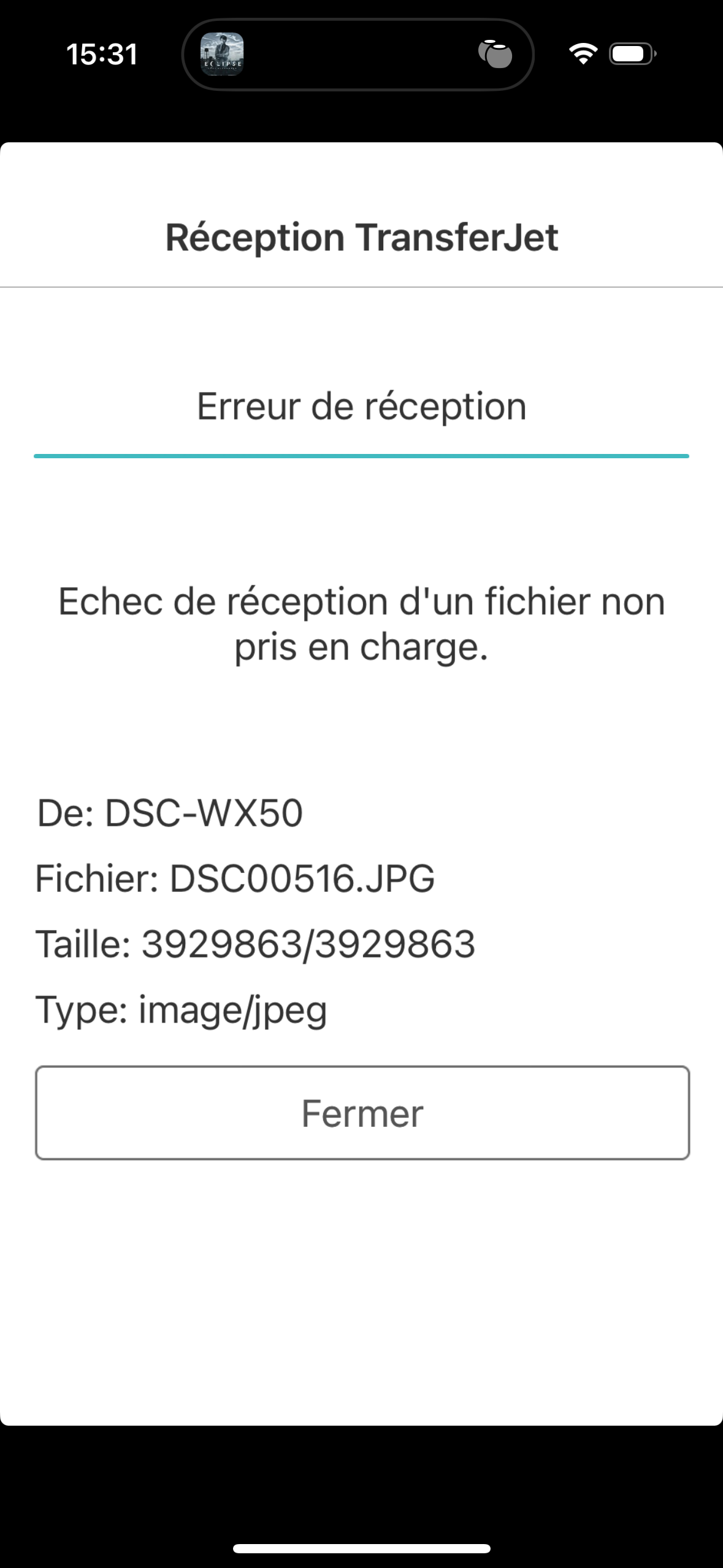
Task: Close the reception error with Fermer
Action: 362,1113
